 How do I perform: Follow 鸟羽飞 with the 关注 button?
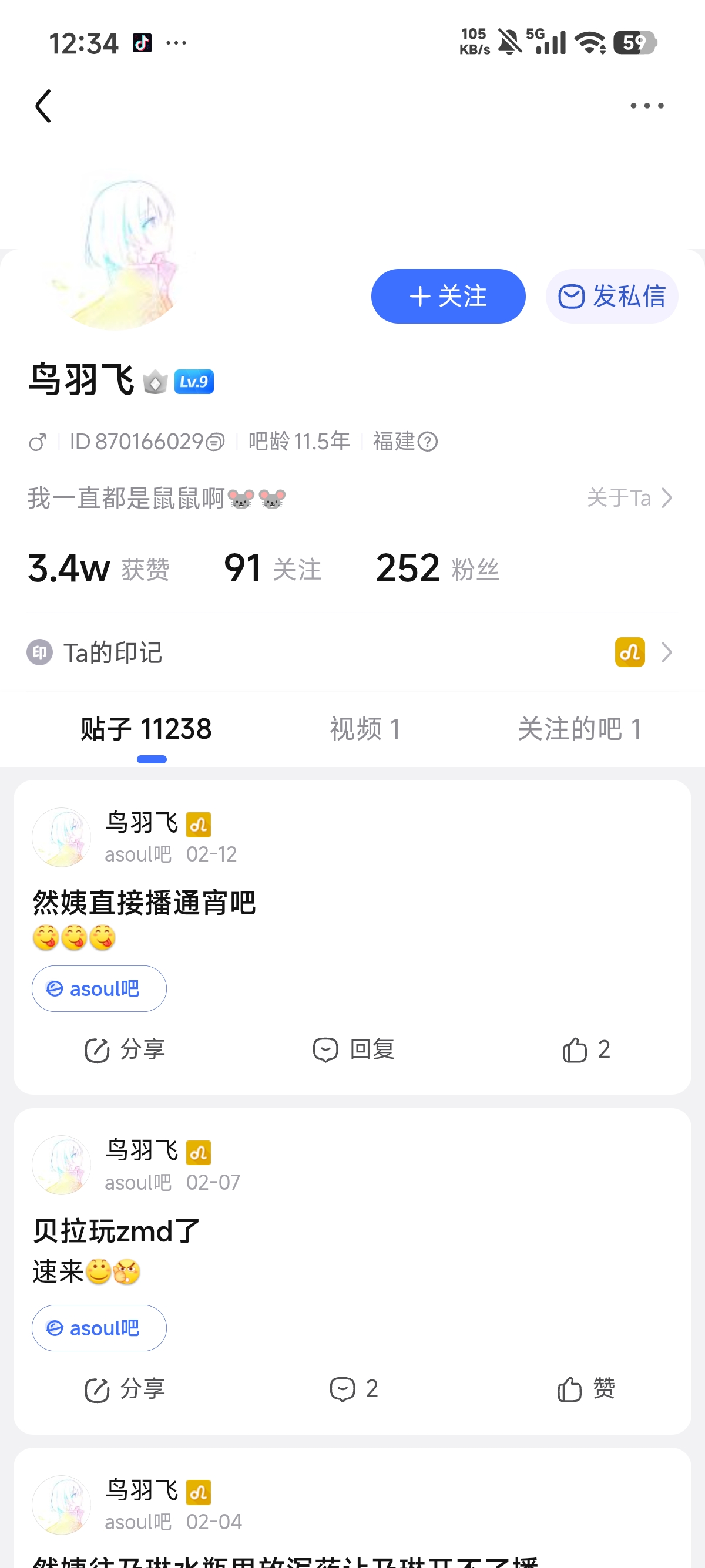click(x=448, y=297)
